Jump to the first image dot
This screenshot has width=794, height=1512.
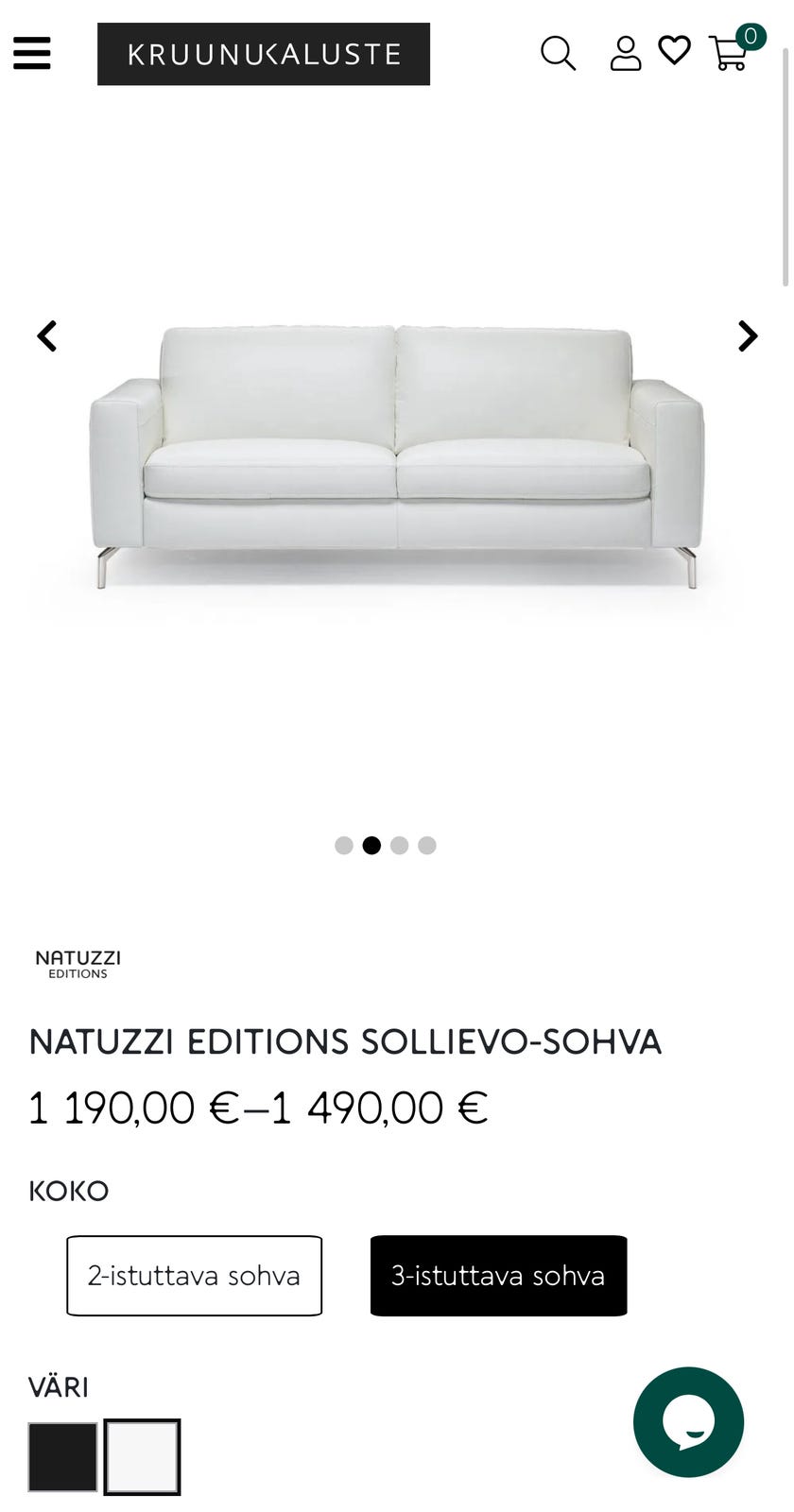pos(344,845)
